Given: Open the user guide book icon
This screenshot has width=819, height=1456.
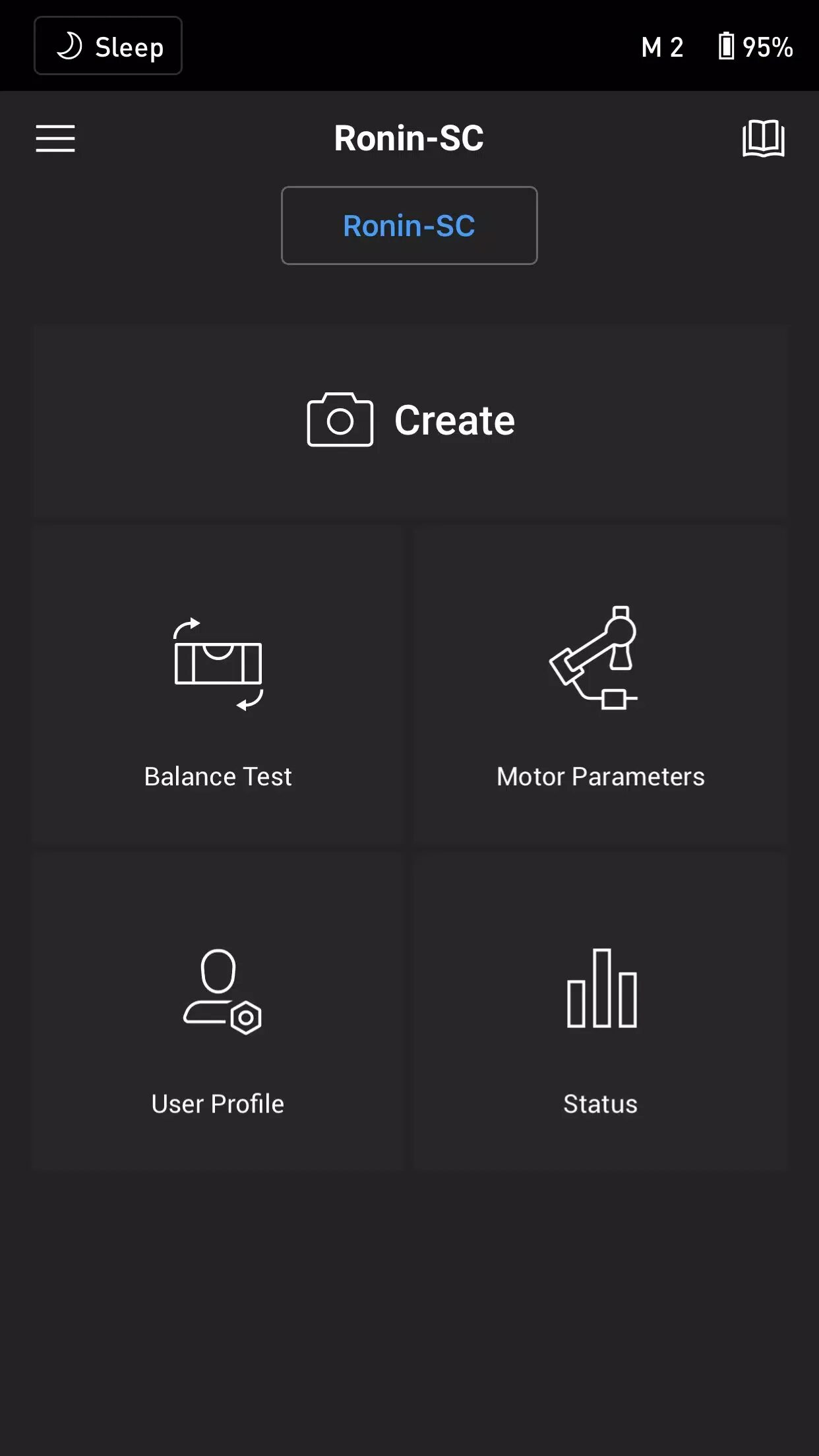Looking at the screenshot, I should pyautogui.click(x=763, y=138).
